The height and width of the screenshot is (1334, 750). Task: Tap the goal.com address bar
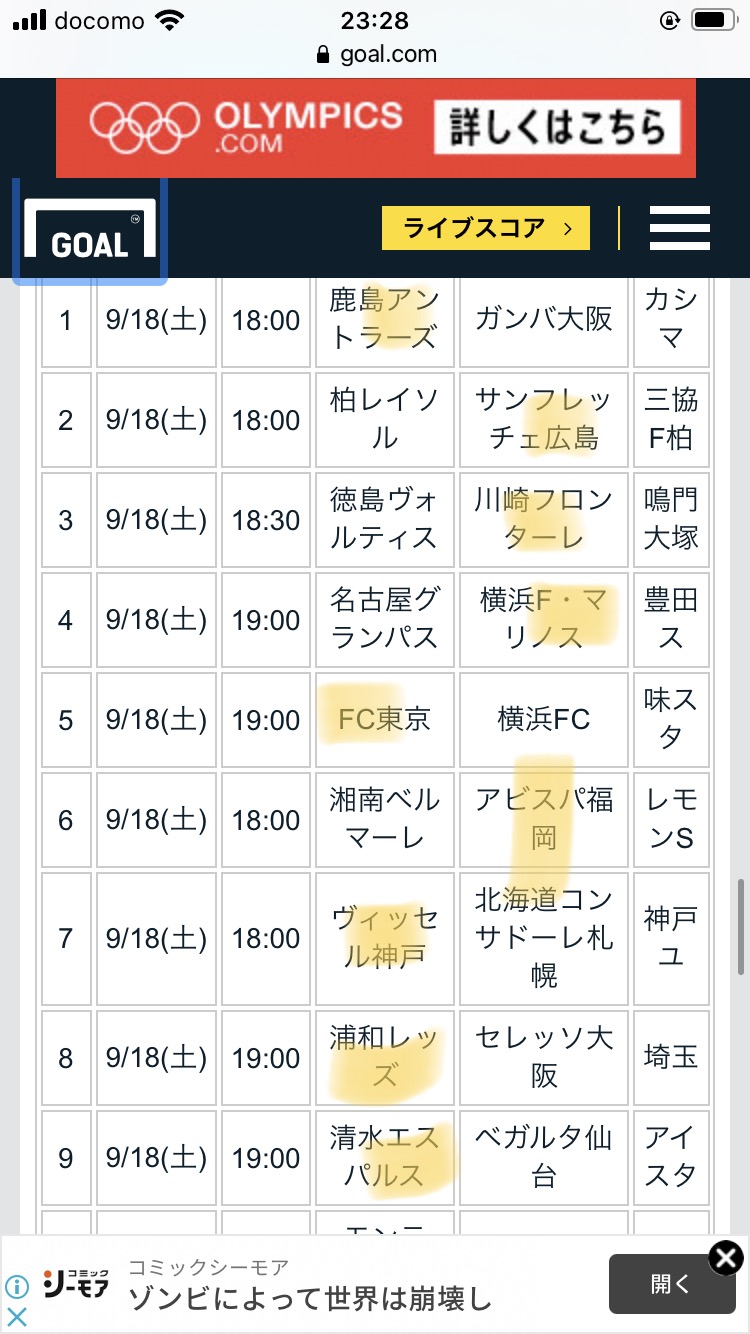[375, 54]
